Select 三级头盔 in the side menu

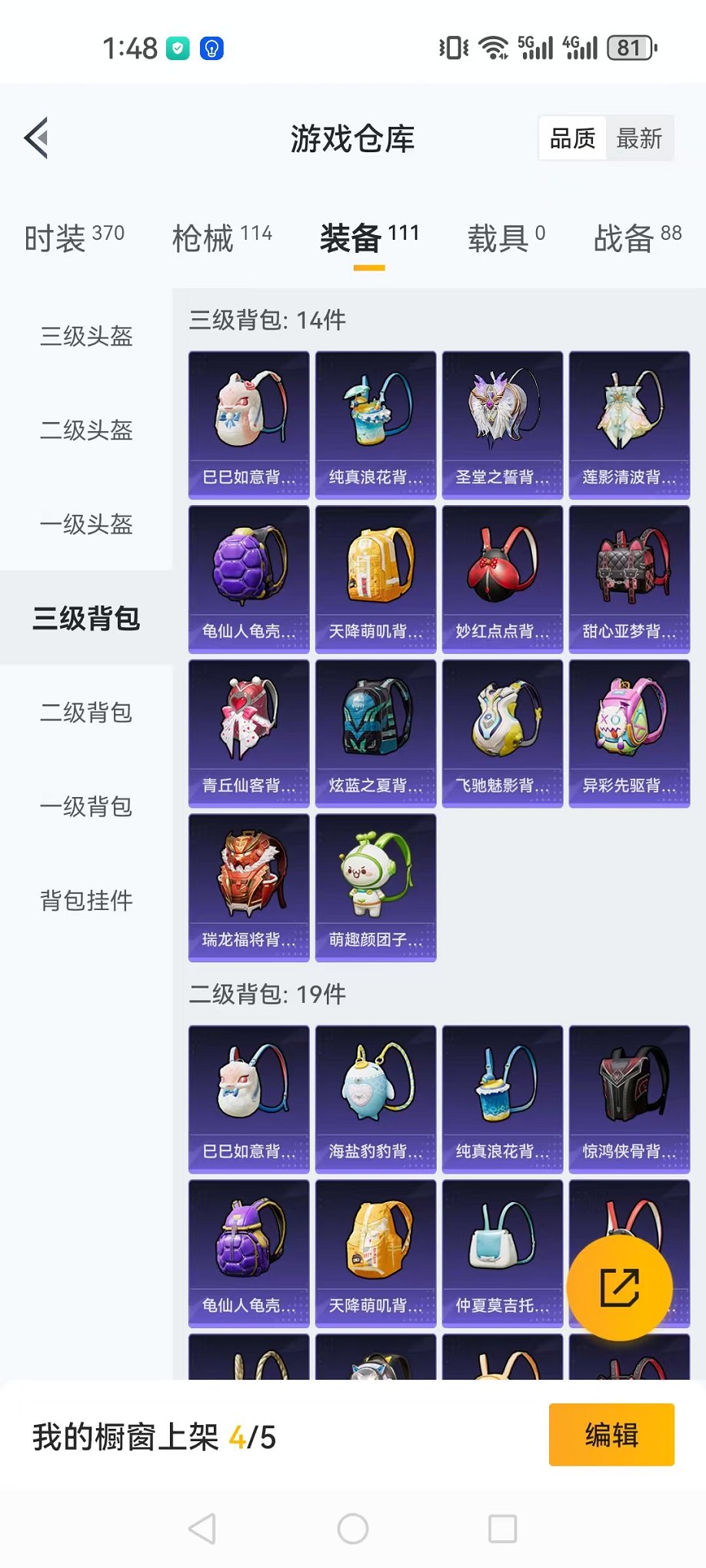point(86,336)
